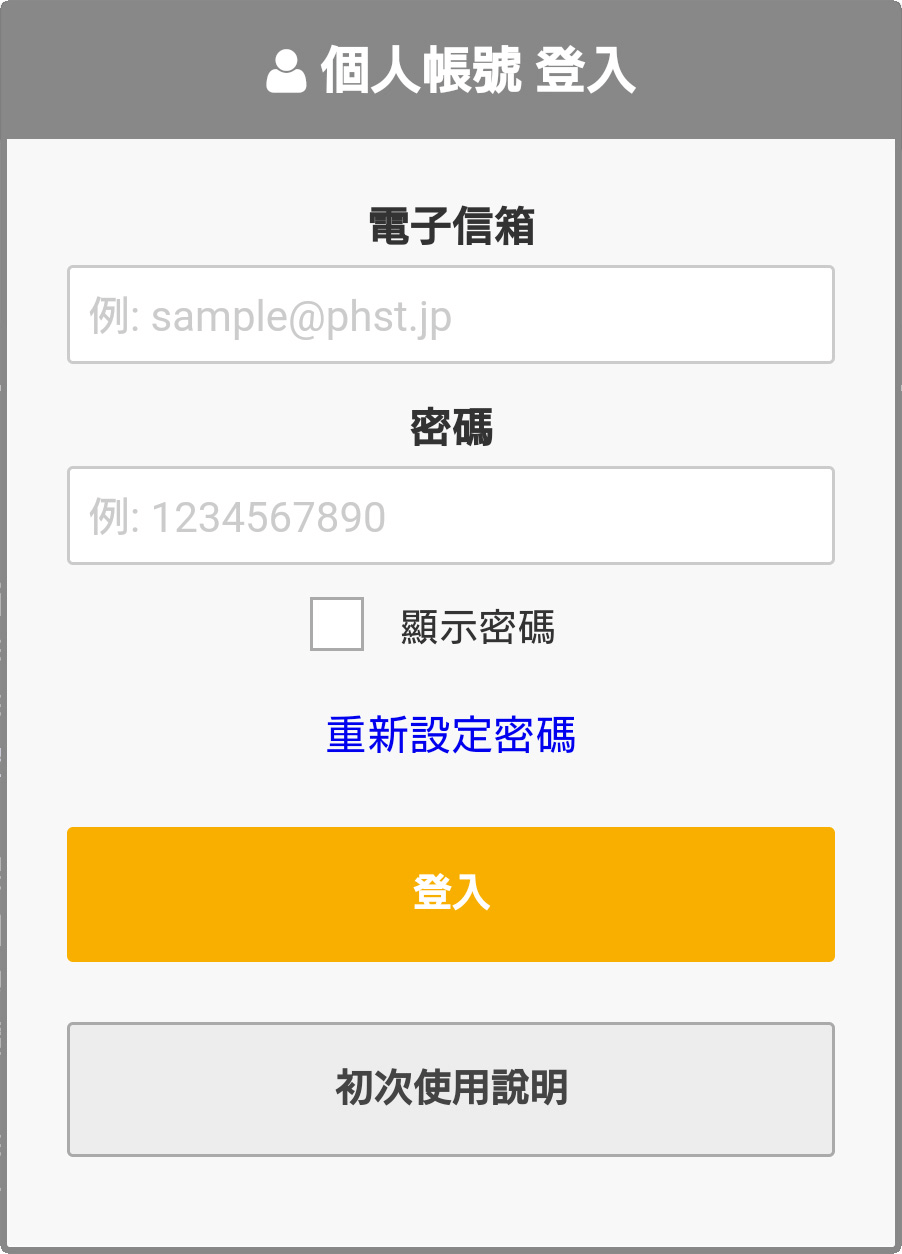Tap the orange 登入 button
Viewport: 902px width, 1254px height.
[x=450, y=894]
